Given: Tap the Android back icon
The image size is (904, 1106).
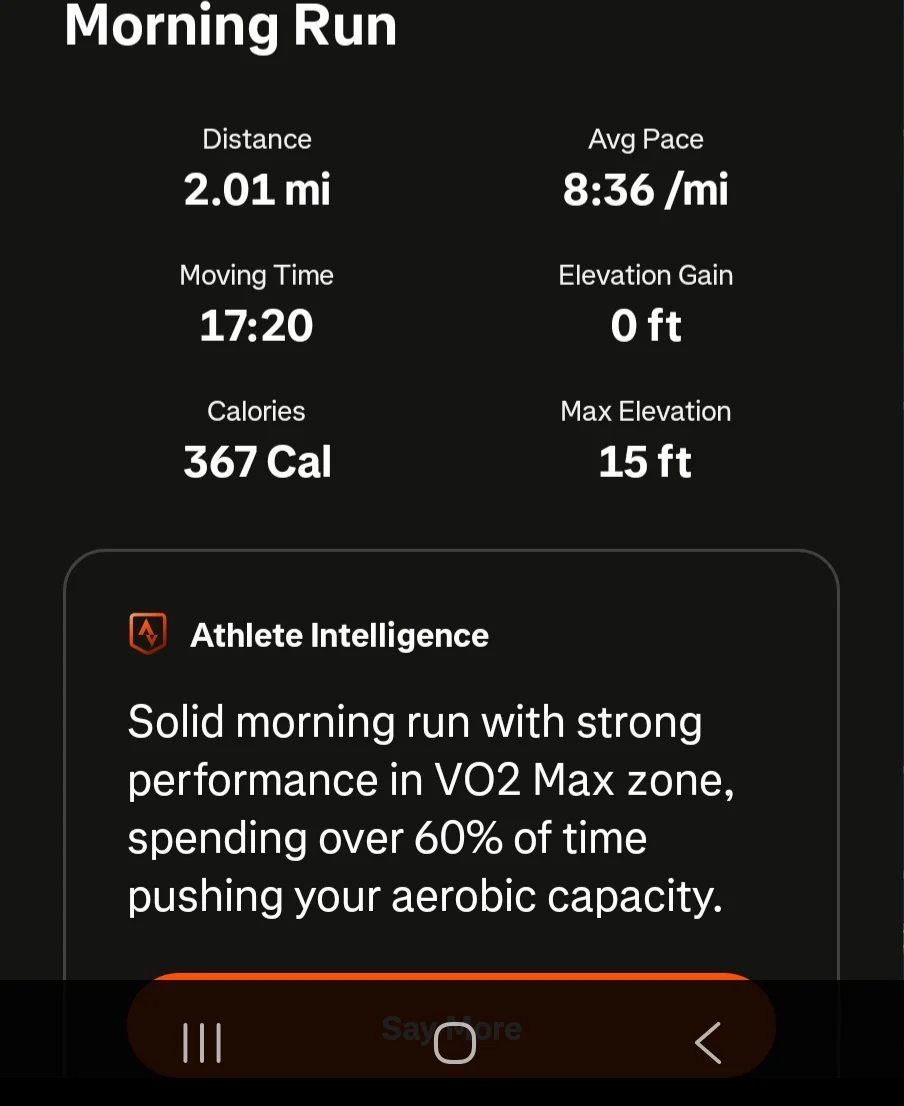Looking at the screenshot, I should click(x=708, y=1042).
